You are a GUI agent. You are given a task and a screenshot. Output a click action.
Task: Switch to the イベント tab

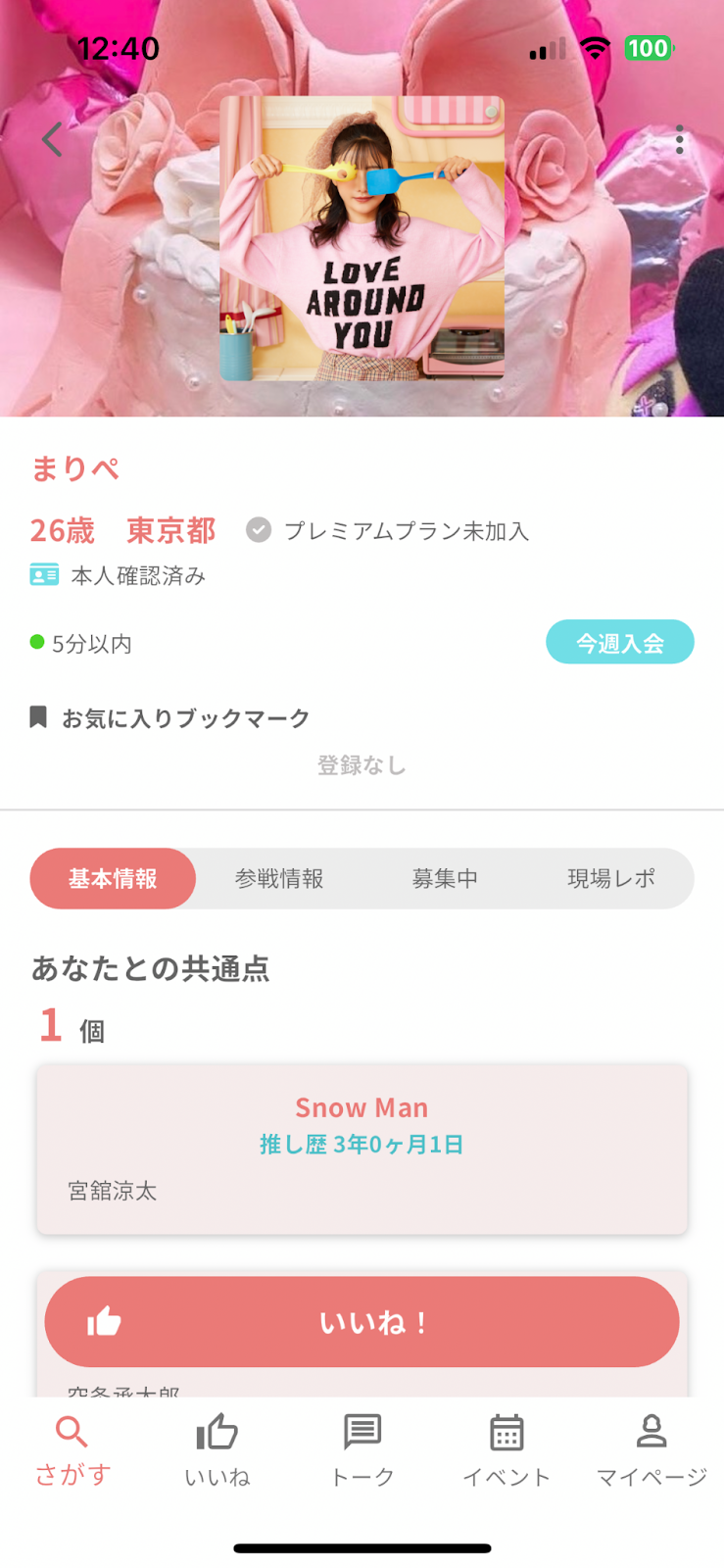pos(507,1451)
